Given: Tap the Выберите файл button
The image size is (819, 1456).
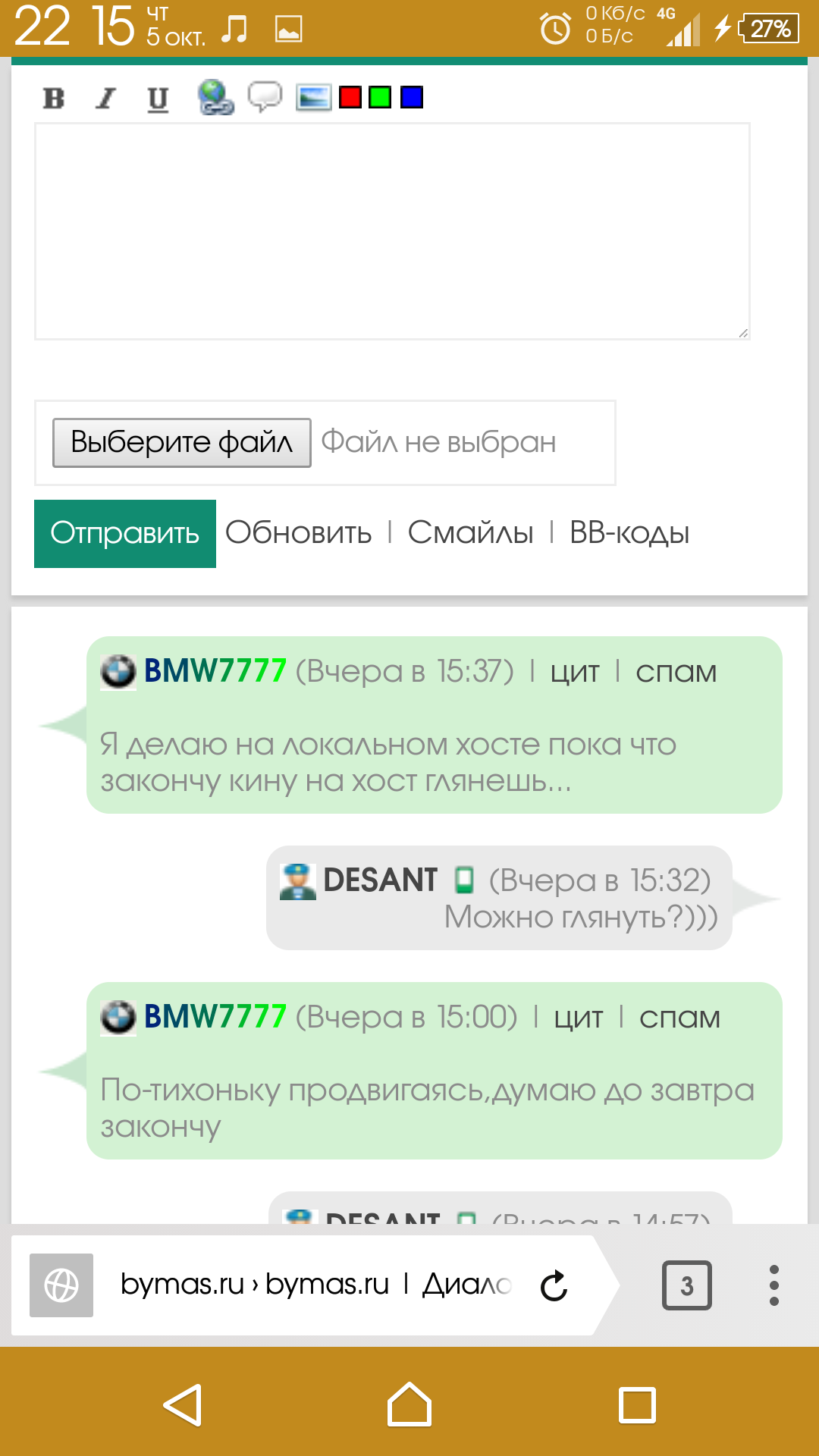Looking at the screenshot, I should pos(181,442).
